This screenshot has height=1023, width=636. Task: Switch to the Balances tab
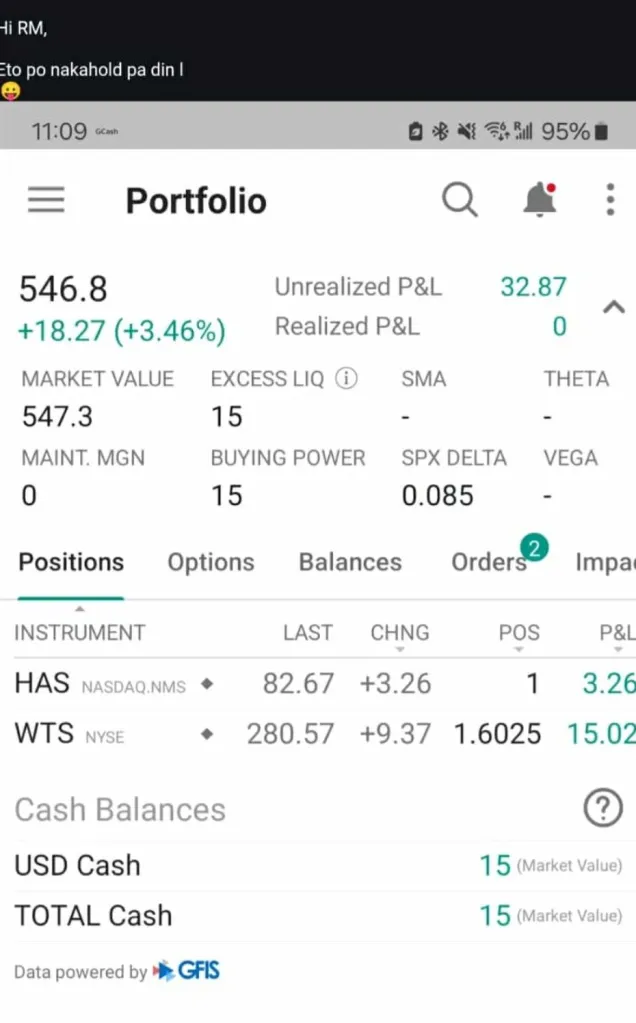pyautogui.click(x=350, y=562)
